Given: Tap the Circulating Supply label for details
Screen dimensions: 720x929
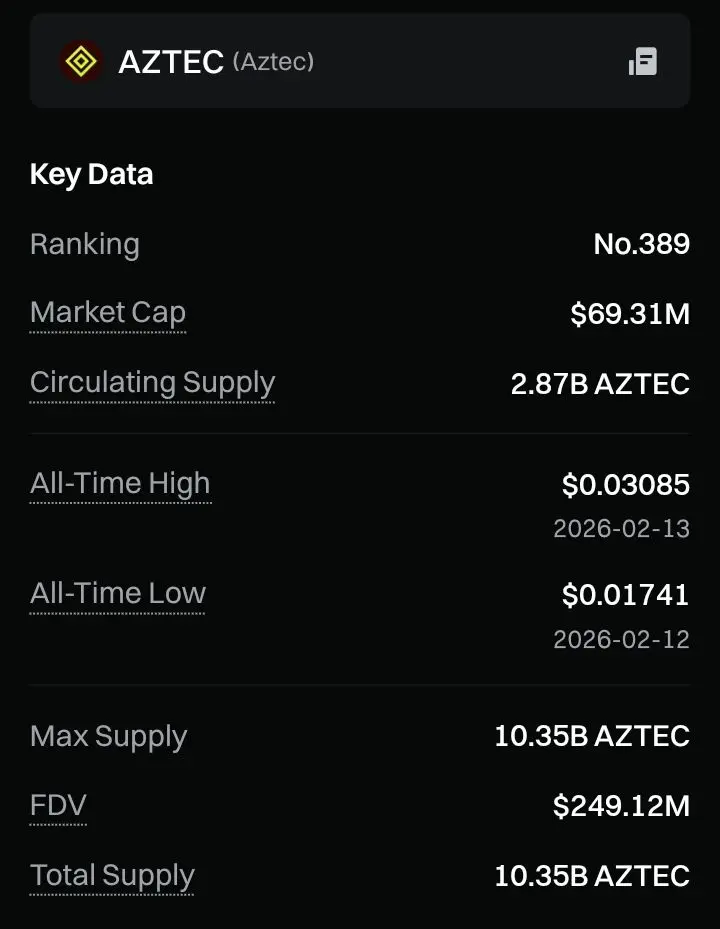Looking at the screenshot, I should click(x=152, y=383).
